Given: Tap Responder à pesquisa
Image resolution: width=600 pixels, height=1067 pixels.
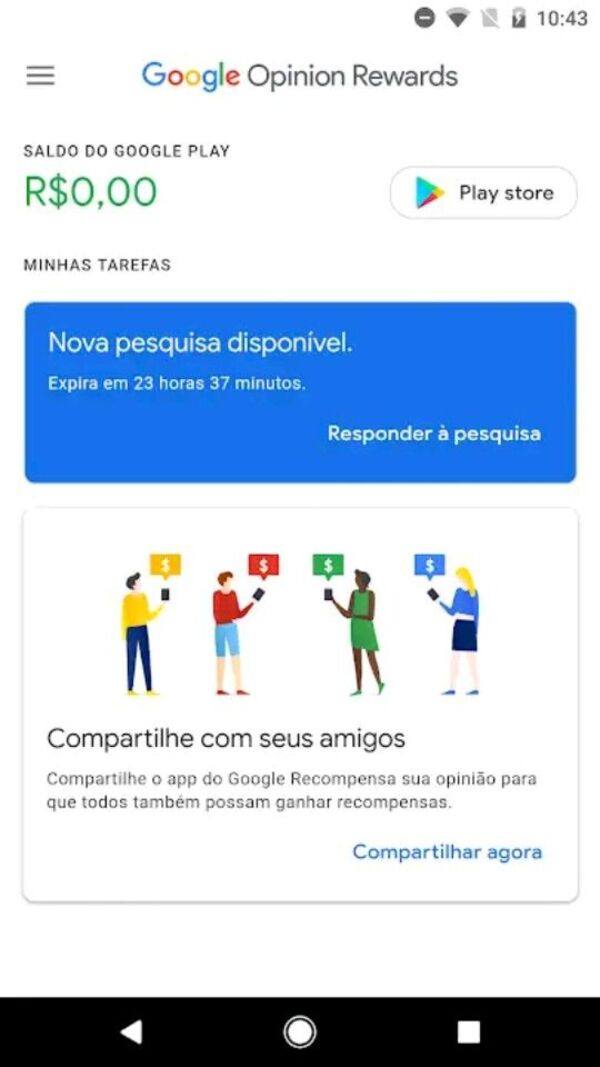Looking at the screenshot, I should pos(434,434).
